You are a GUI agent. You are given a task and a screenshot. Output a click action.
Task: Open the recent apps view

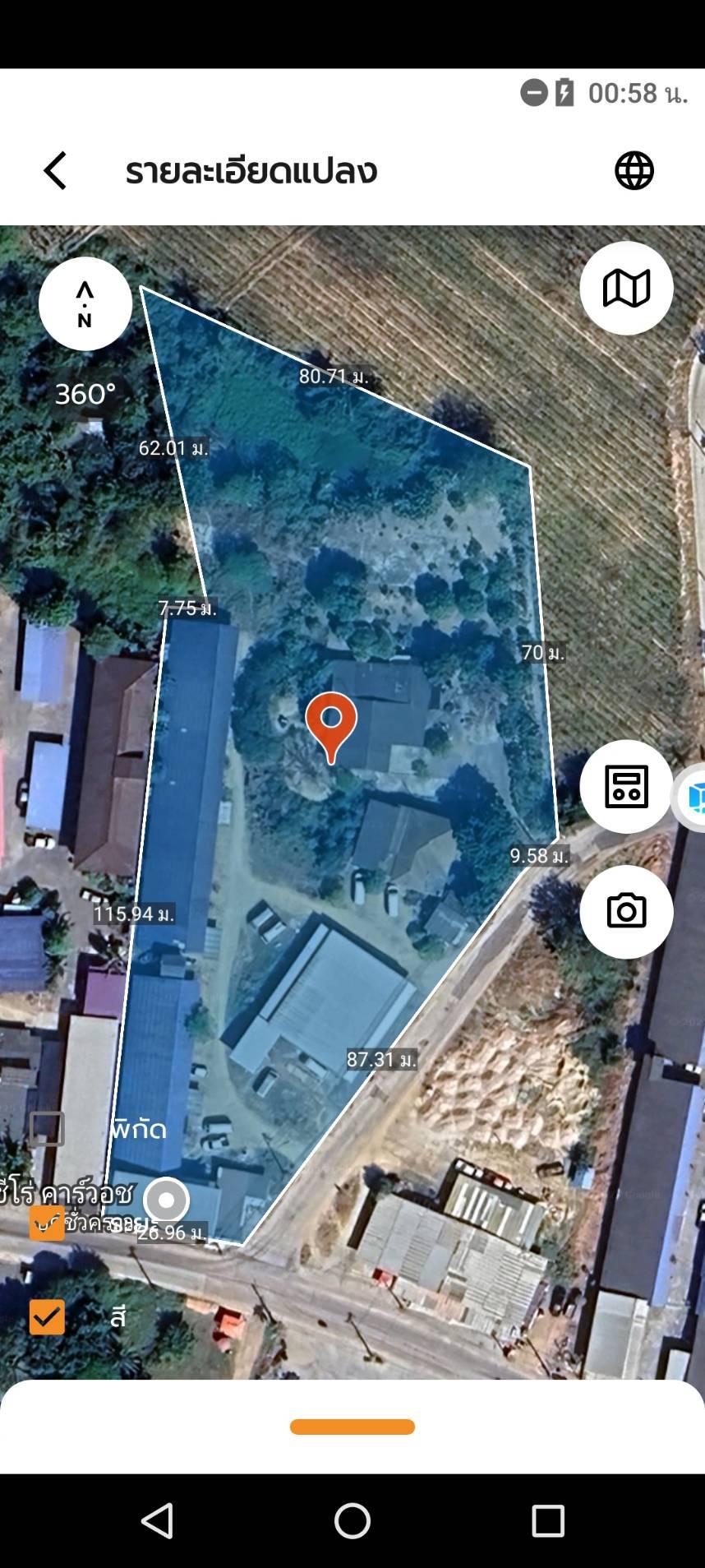tap(547, 1520)
